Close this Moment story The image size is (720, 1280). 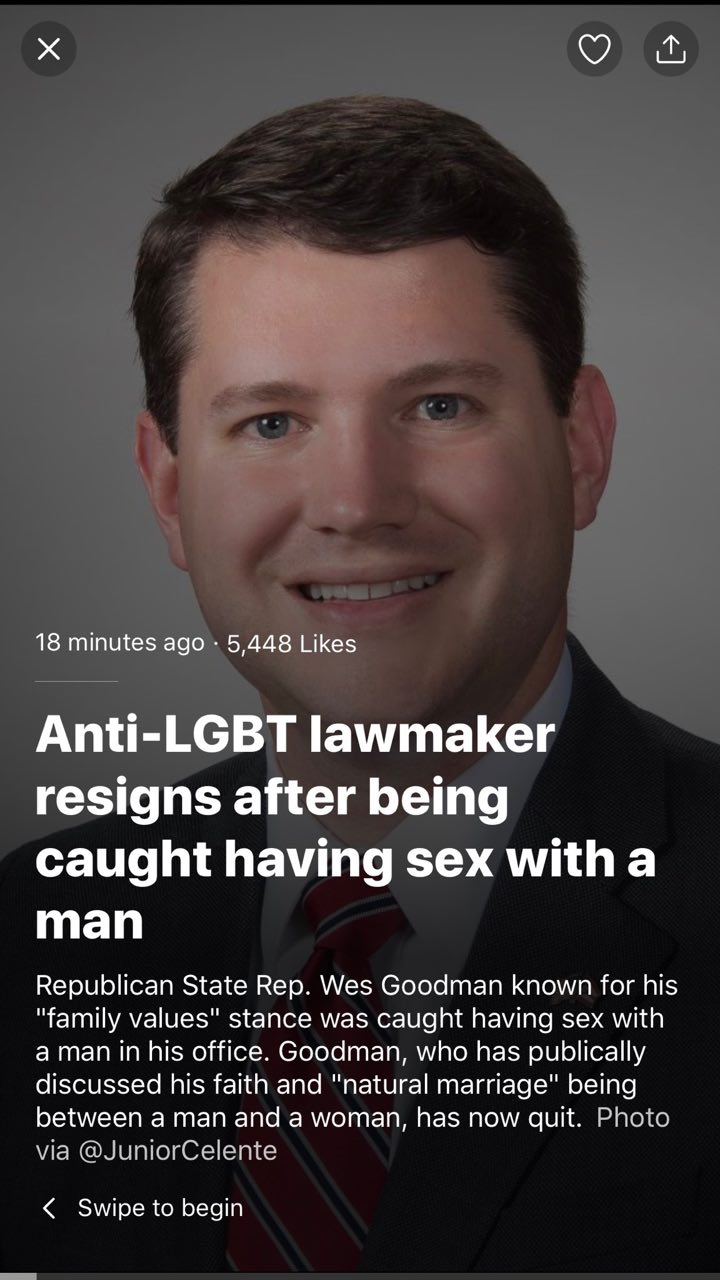pyautogui.click(x=48, y=48)
